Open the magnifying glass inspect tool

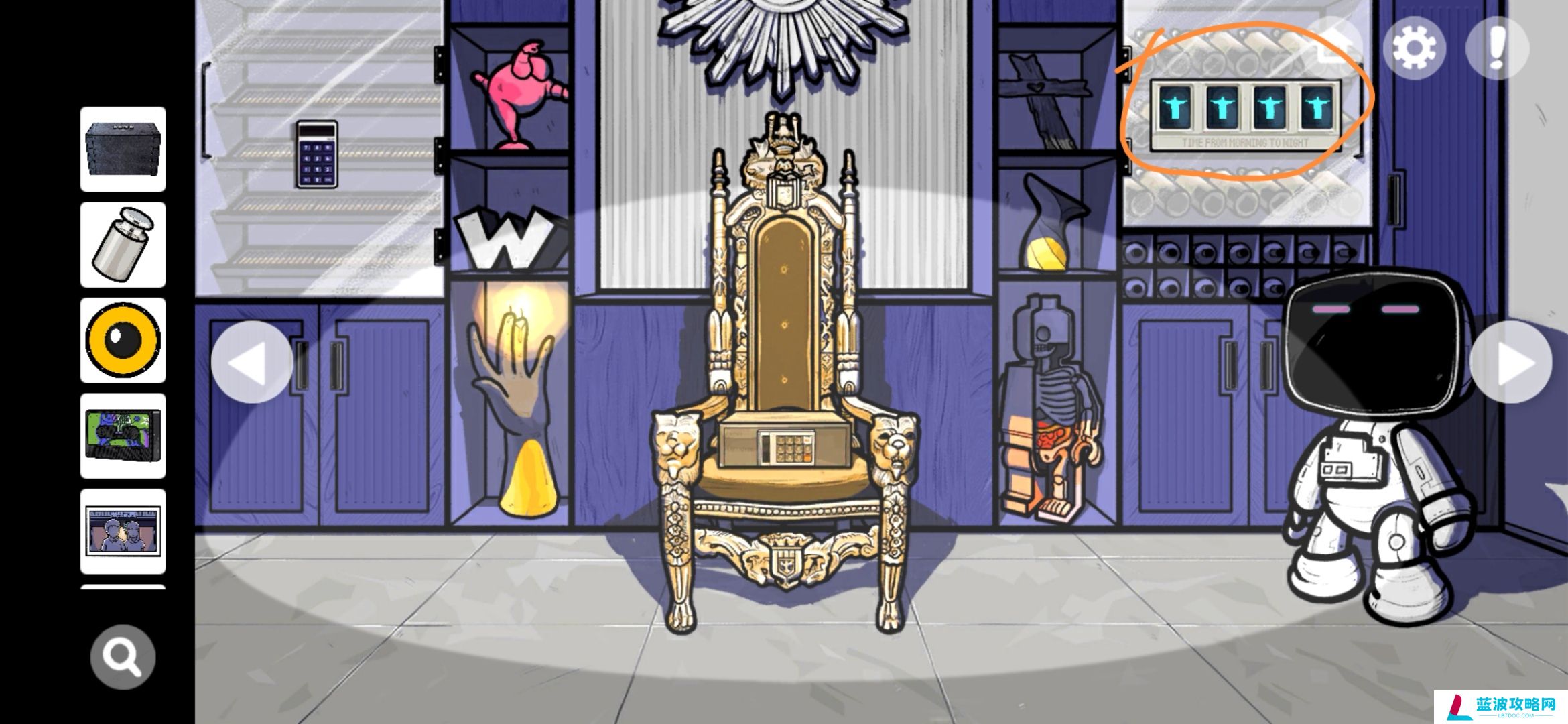123,657
